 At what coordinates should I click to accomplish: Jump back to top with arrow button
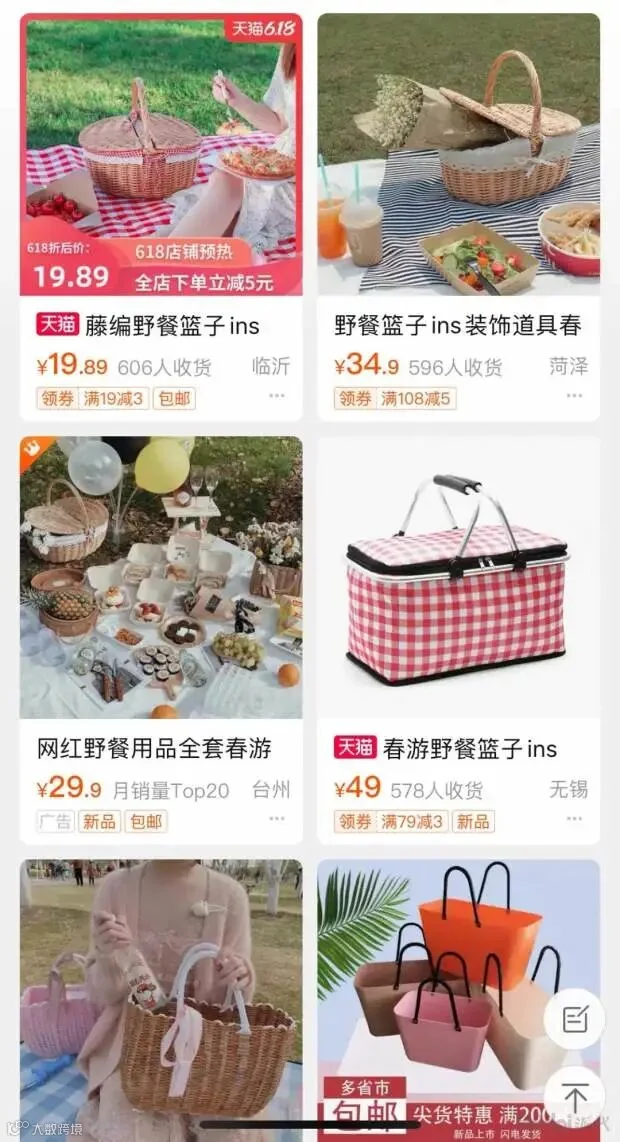click(x=575, y=1097)
